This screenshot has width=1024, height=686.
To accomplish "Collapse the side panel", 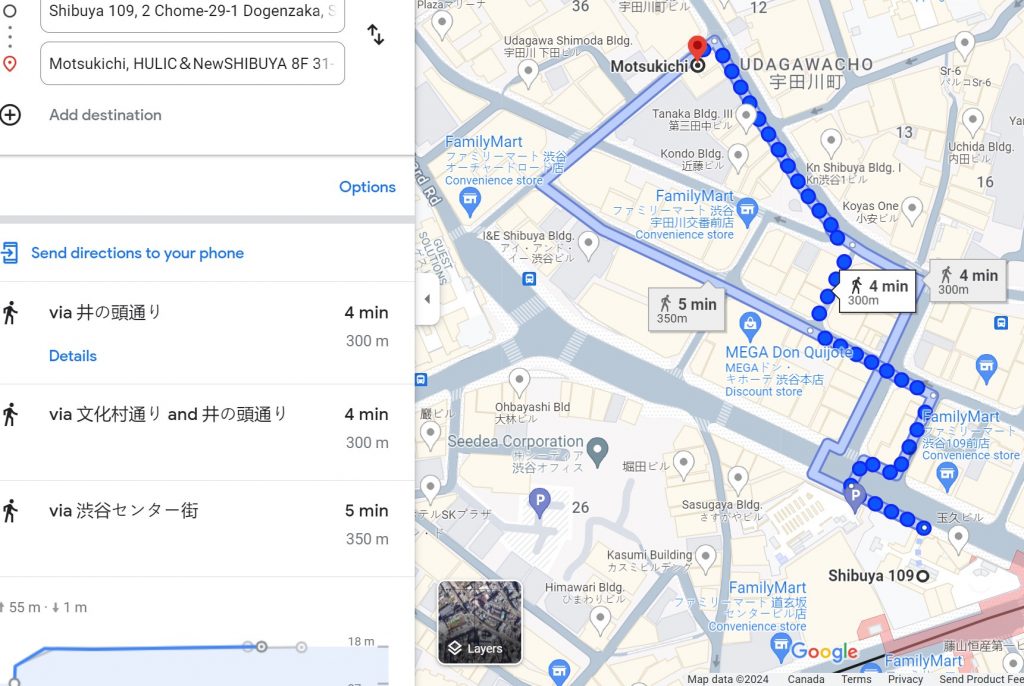I will click(x=427, y=299).
